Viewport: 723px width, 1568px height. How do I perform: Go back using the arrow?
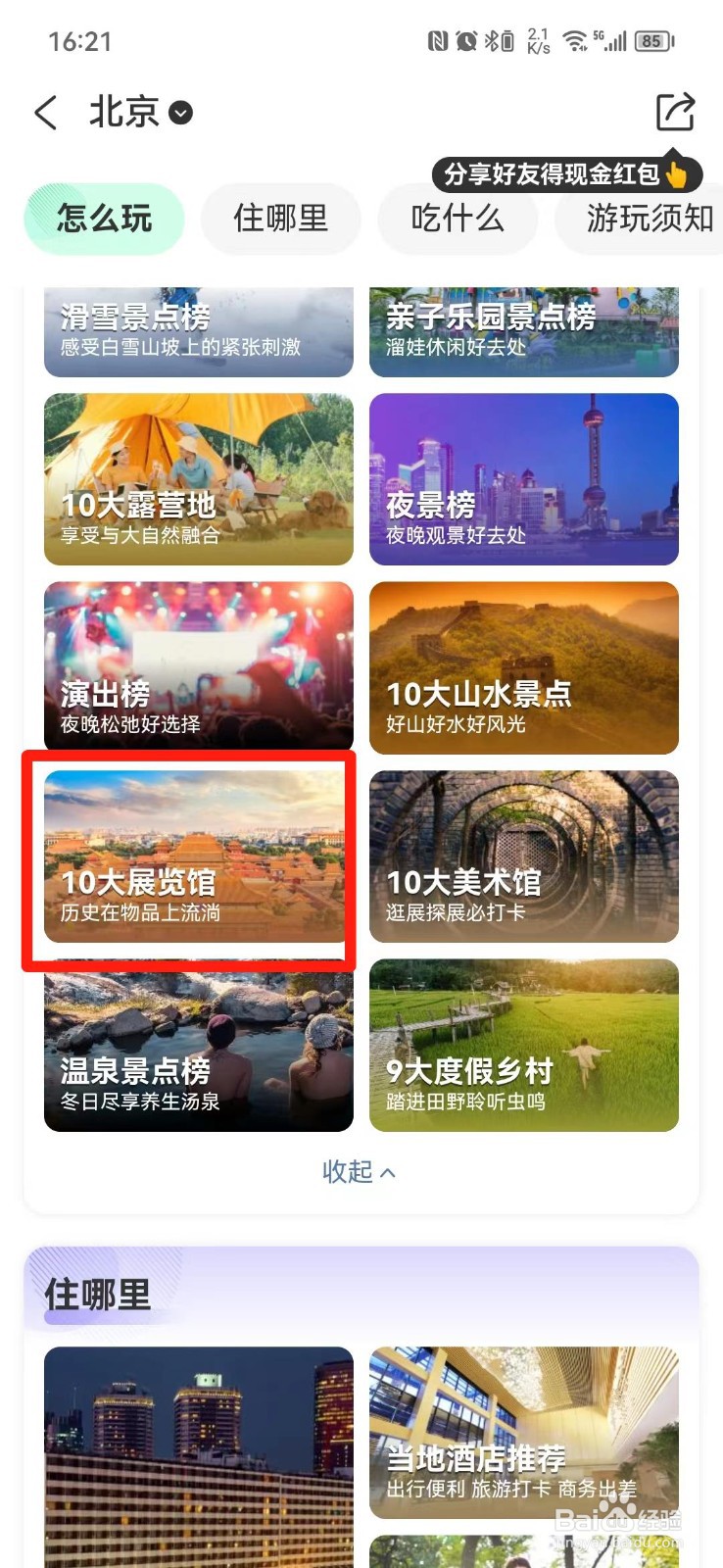[x=45, y=113]
